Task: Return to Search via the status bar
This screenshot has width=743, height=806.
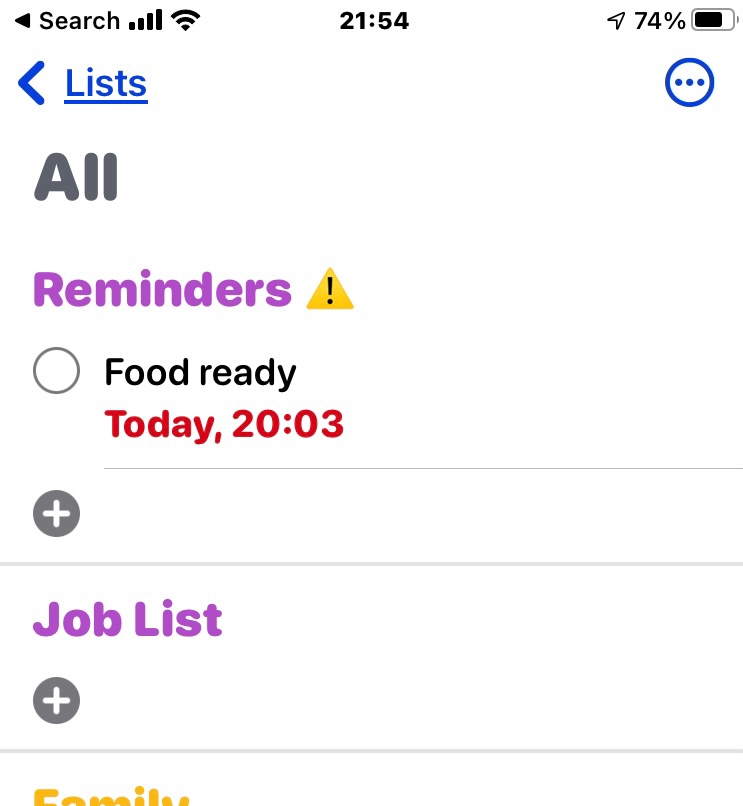Action: click(66, 20)
